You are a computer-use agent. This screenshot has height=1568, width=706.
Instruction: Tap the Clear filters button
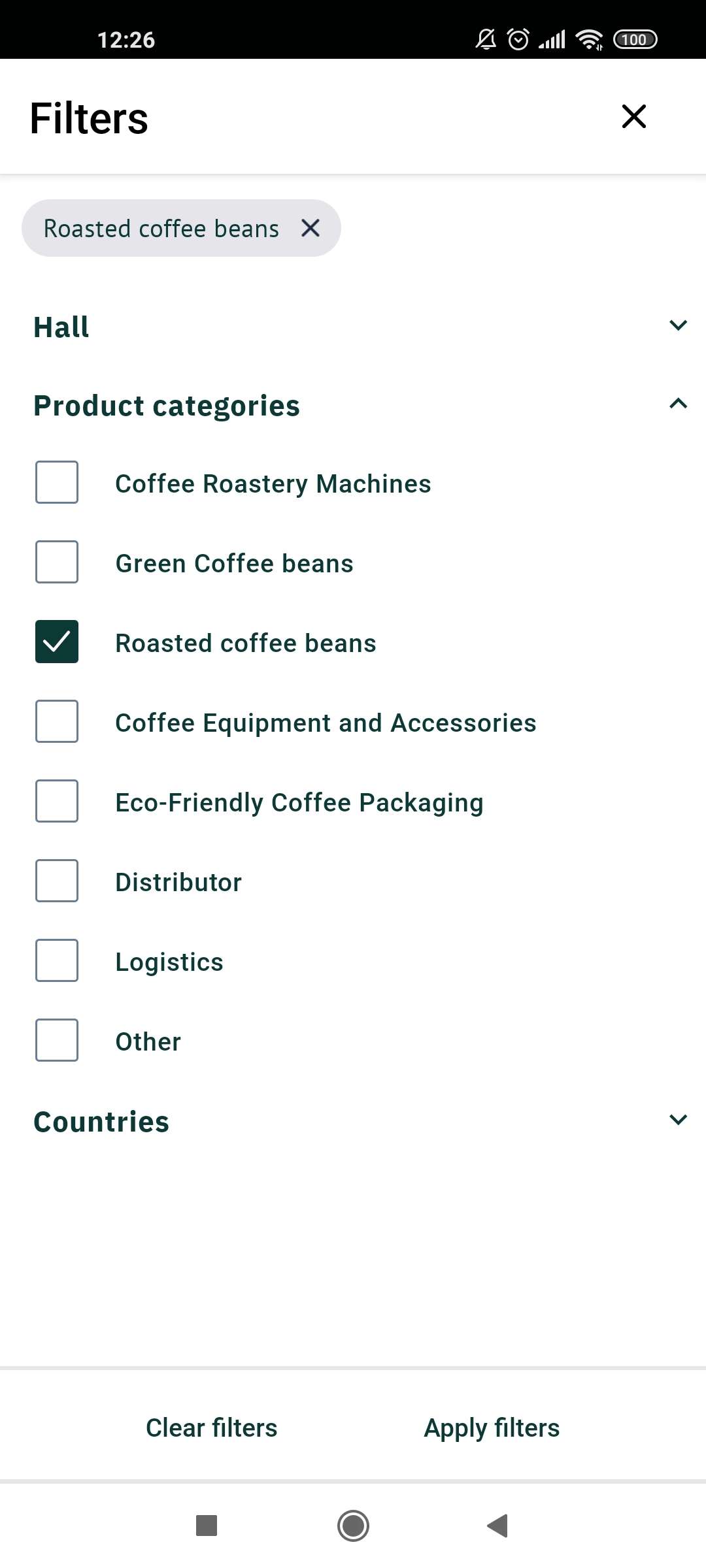coord(212,1428)
